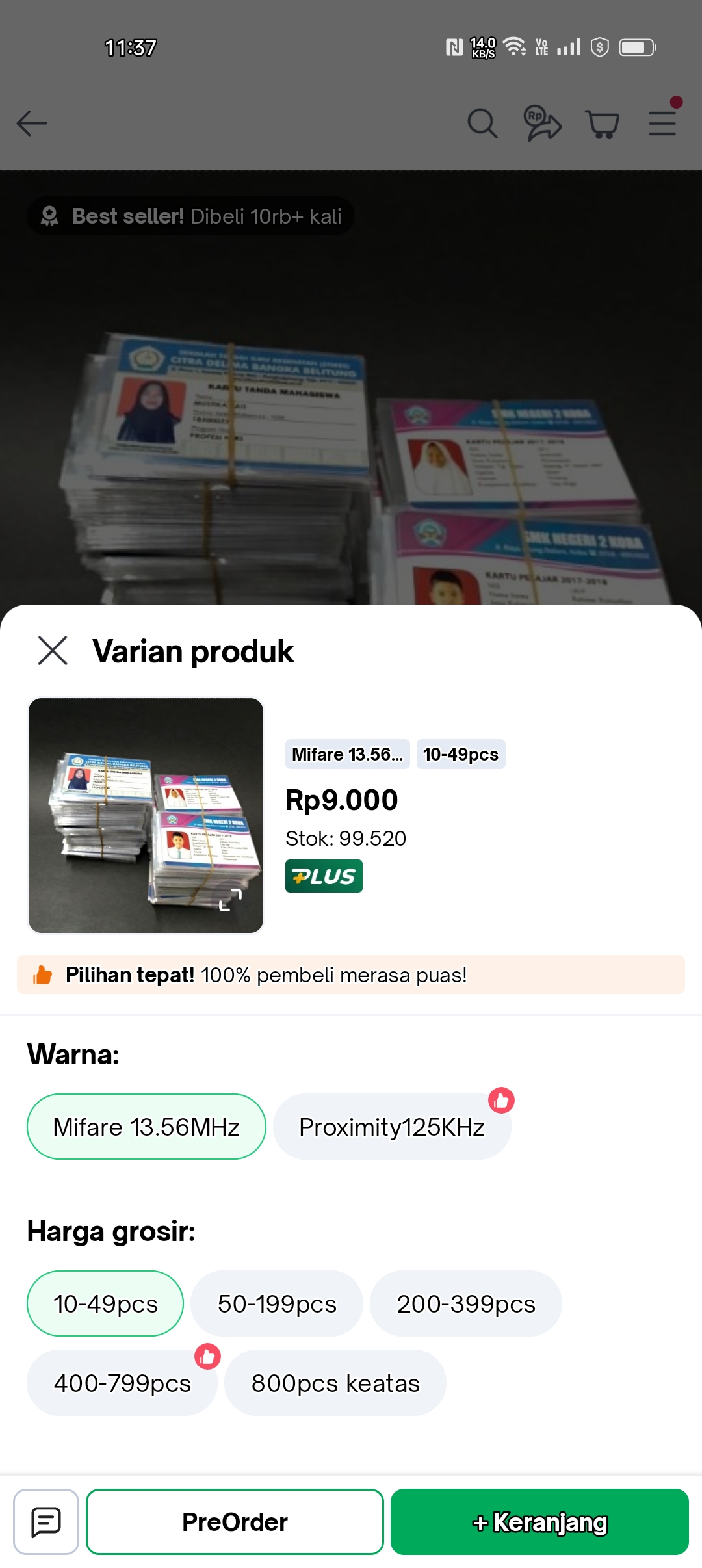Select the 400-799pcs wholesale tier
Viewport: 702px width, 1568px height.
point(122,1383)
